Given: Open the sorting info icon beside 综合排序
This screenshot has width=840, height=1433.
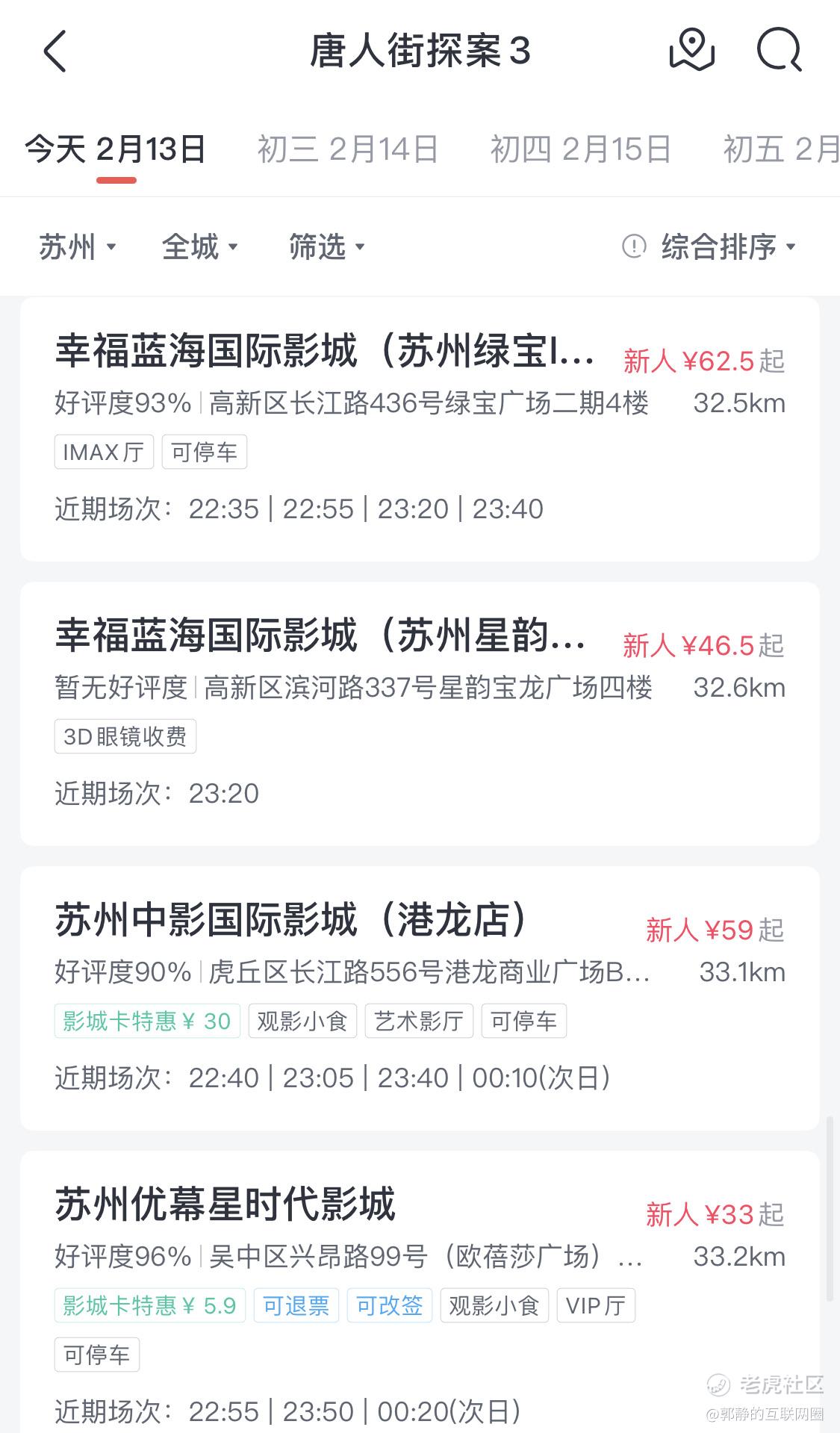Looking at the screenshot, I should (x=633, y=246).
